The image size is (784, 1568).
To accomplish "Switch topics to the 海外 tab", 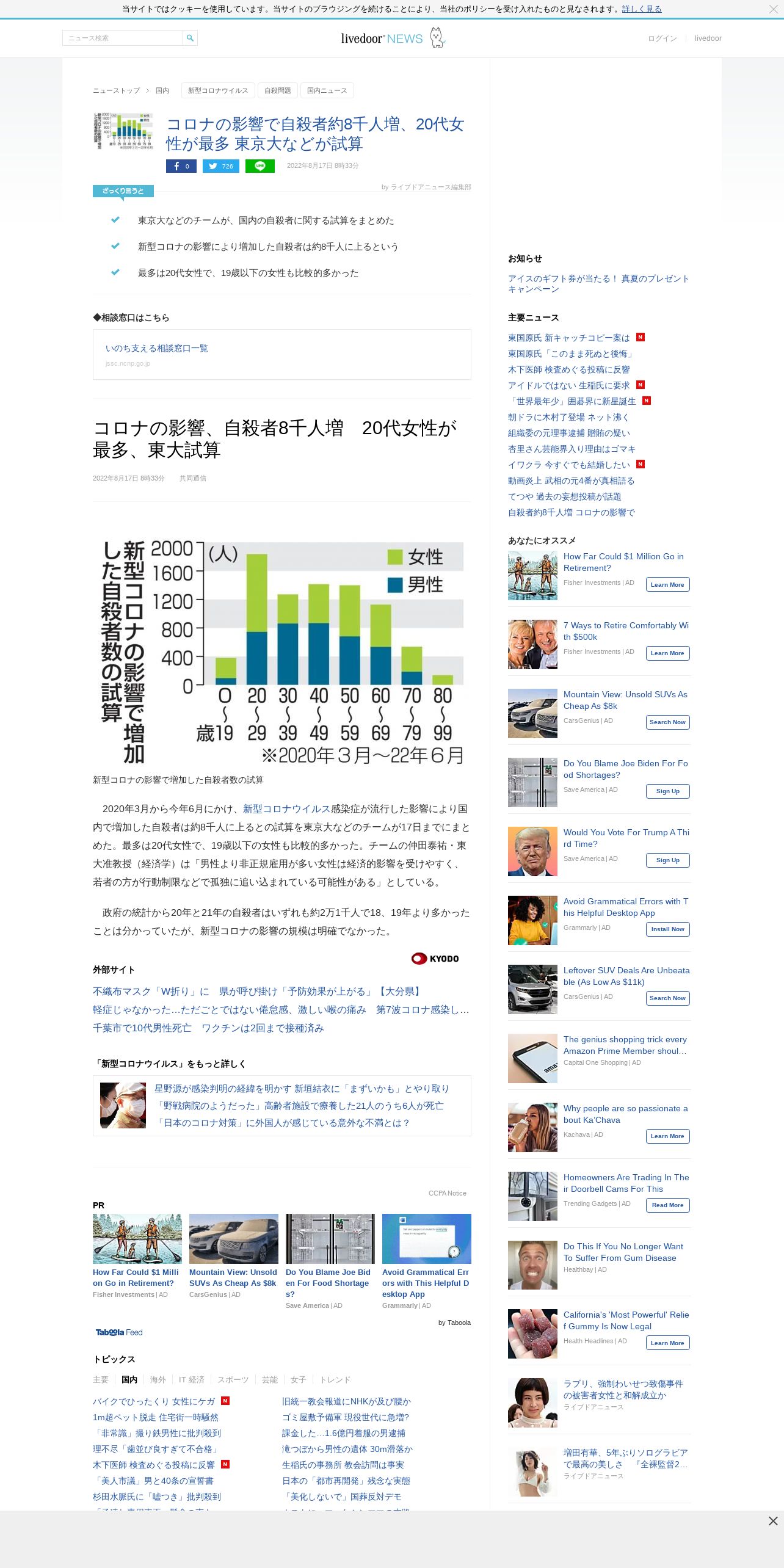I will coord(158,1379).
